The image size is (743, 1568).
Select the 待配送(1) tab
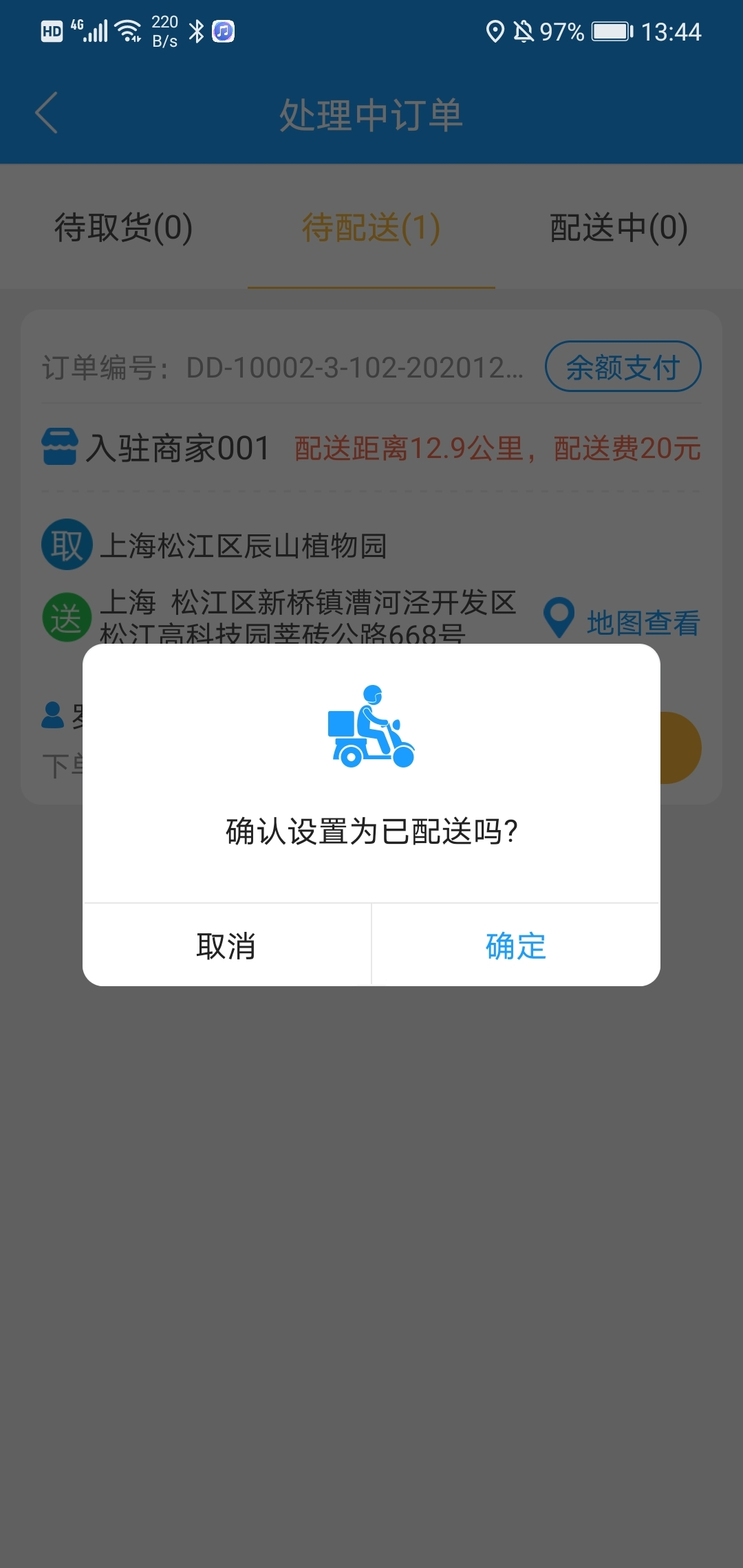(371, 228)
